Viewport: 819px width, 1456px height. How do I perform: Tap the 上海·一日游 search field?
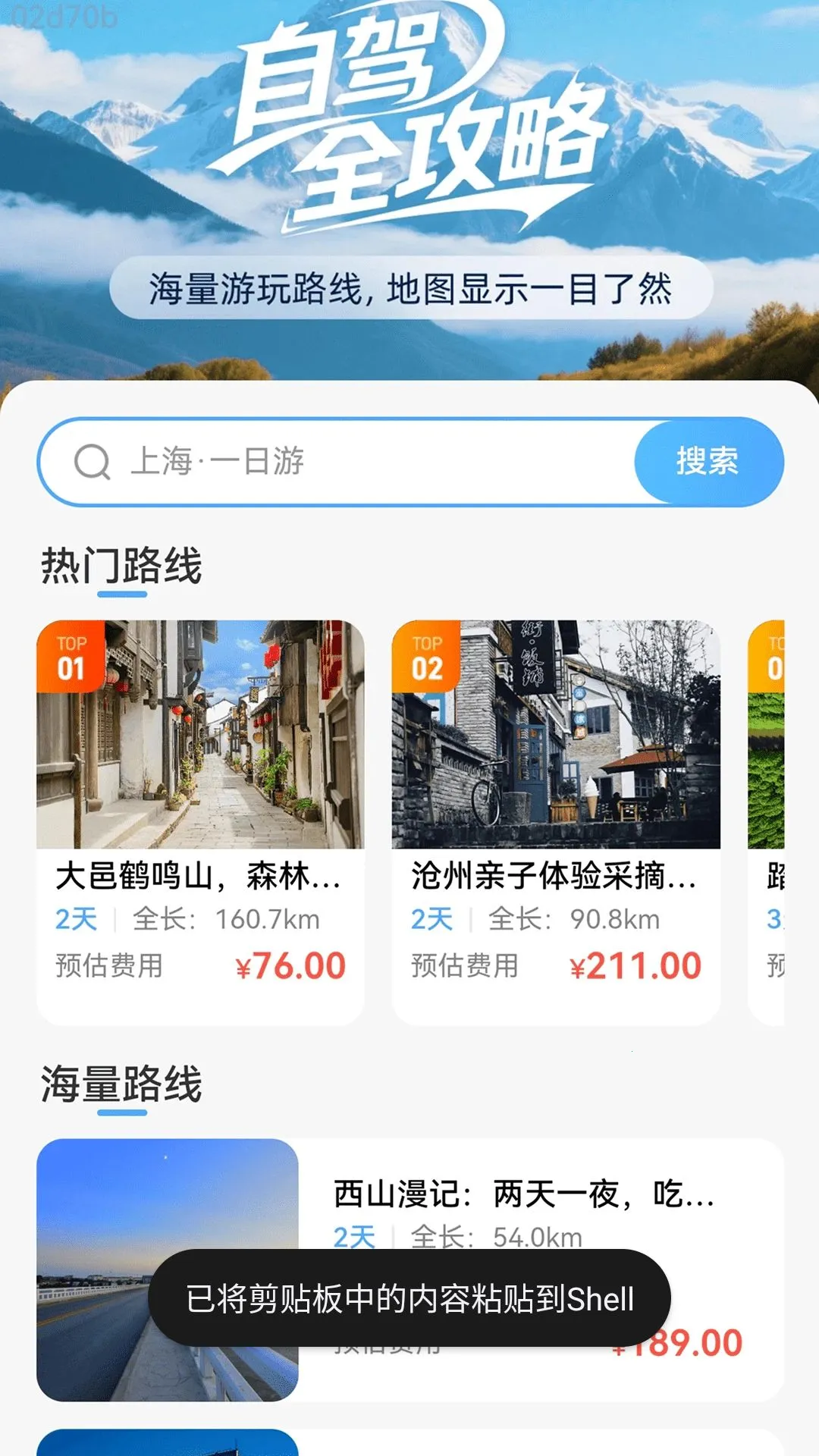pos(337,462)
